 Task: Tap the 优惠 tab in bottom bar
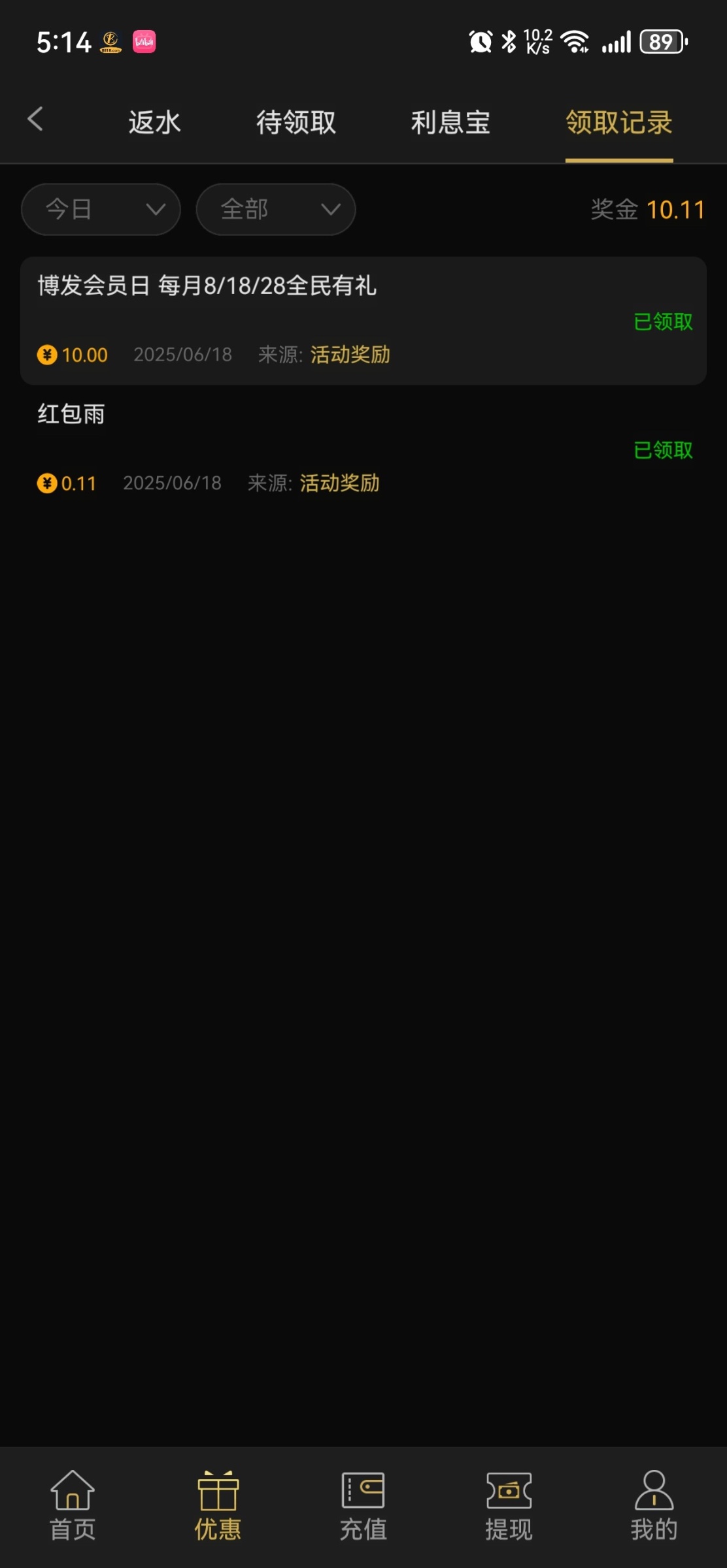(x=218, y=1506)
